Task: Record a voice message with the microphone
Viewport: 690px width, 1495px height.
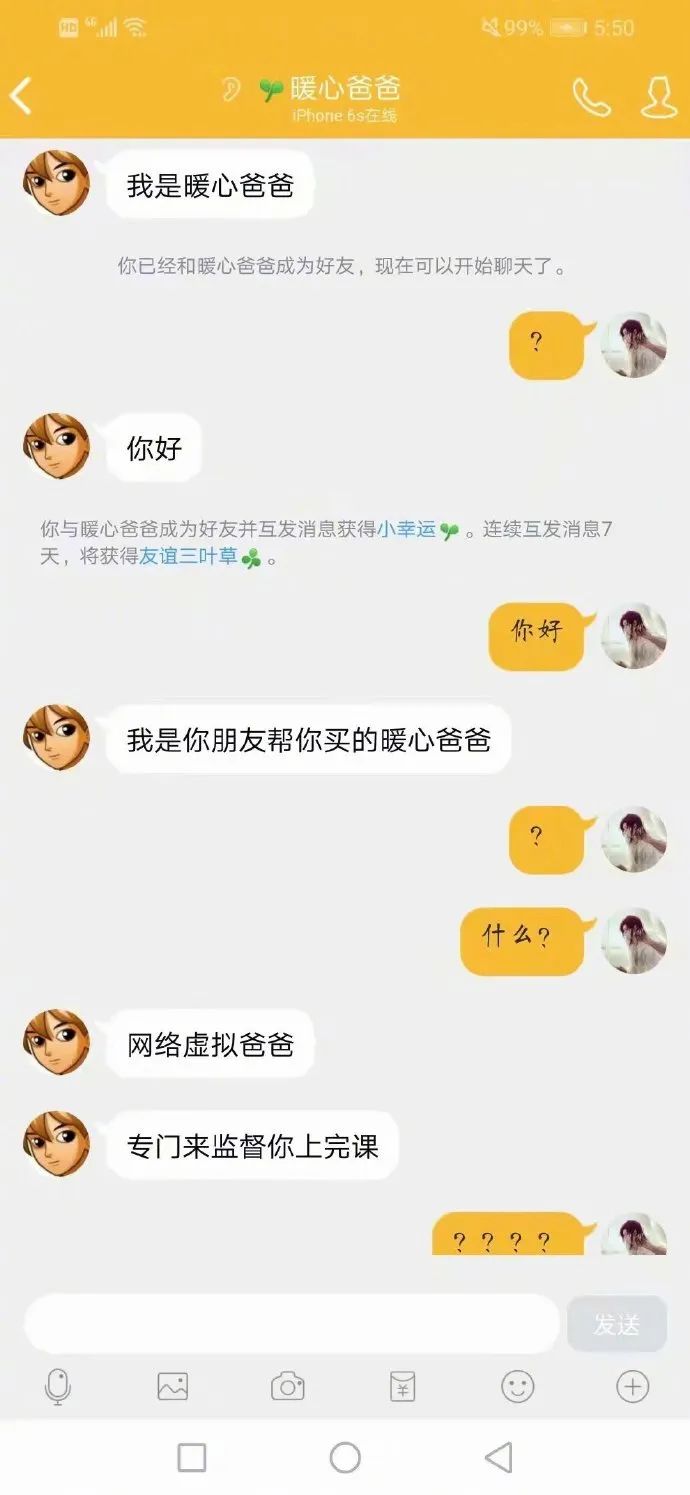Action: tap(58, 1387)
